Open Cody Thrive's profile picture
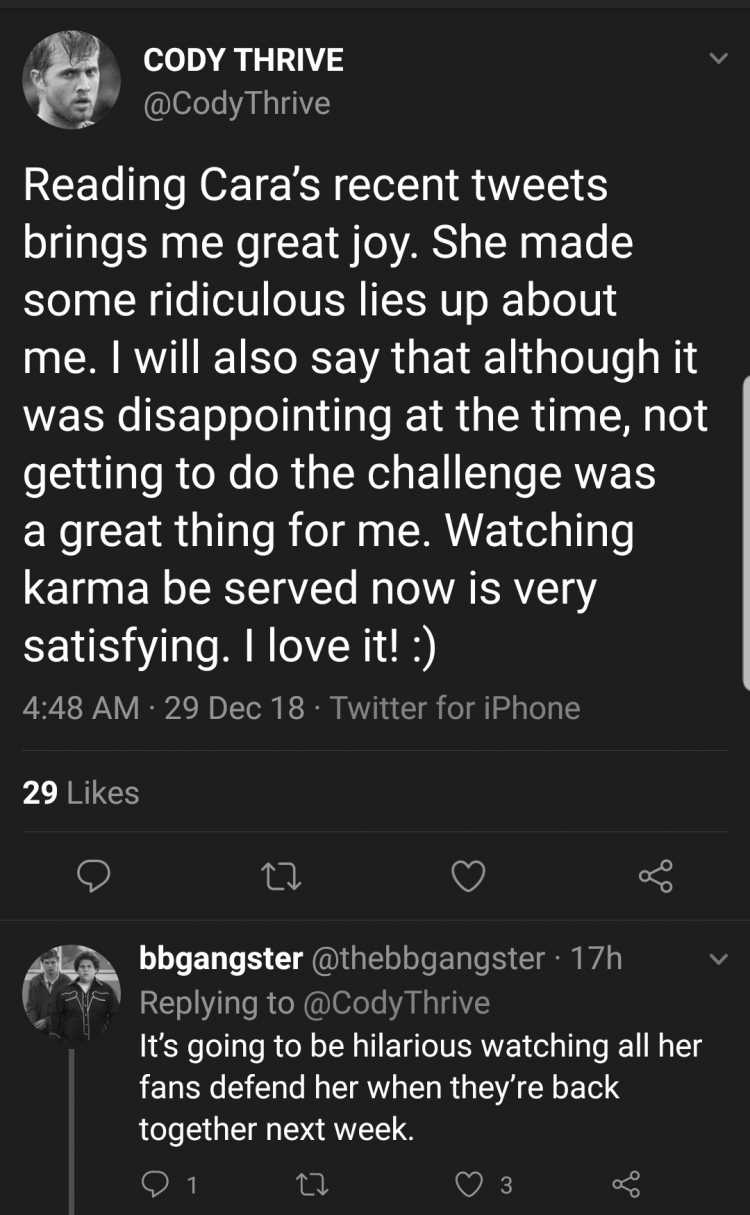This screenshot has width=750, height=1215. (71, 79)
